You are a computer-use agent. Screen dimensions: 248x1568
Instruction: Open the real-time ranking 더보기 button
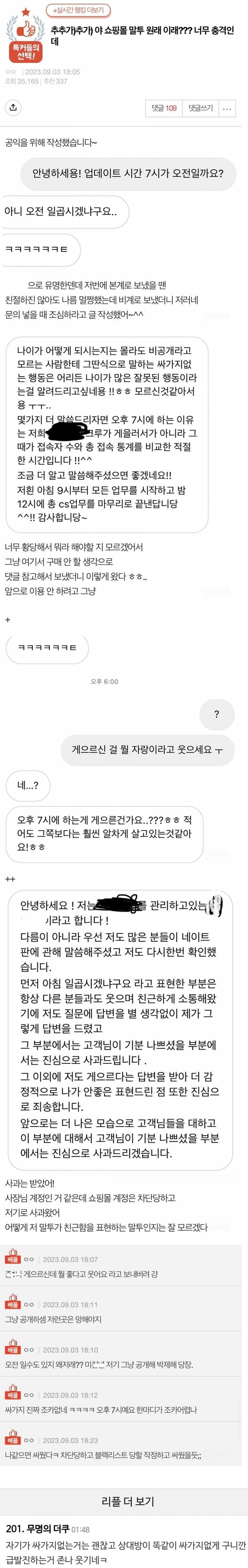coord(78,10)
